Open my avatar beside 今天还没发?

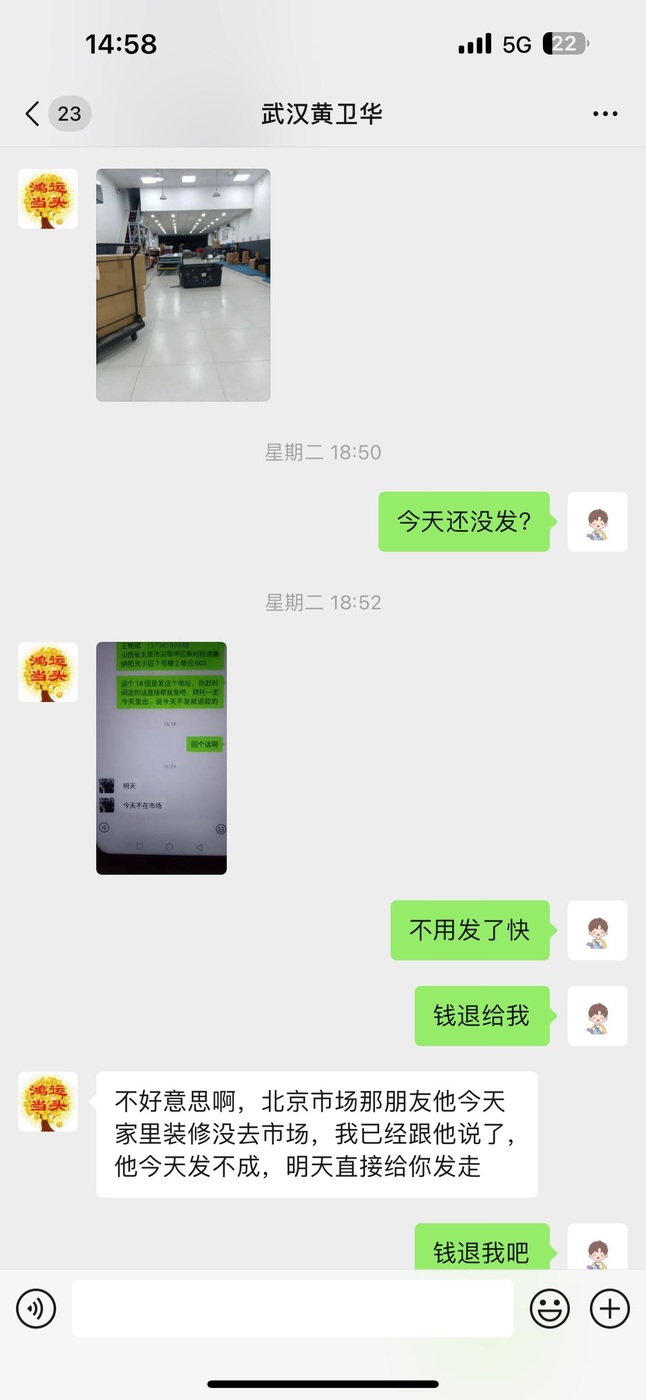[597, 522]
